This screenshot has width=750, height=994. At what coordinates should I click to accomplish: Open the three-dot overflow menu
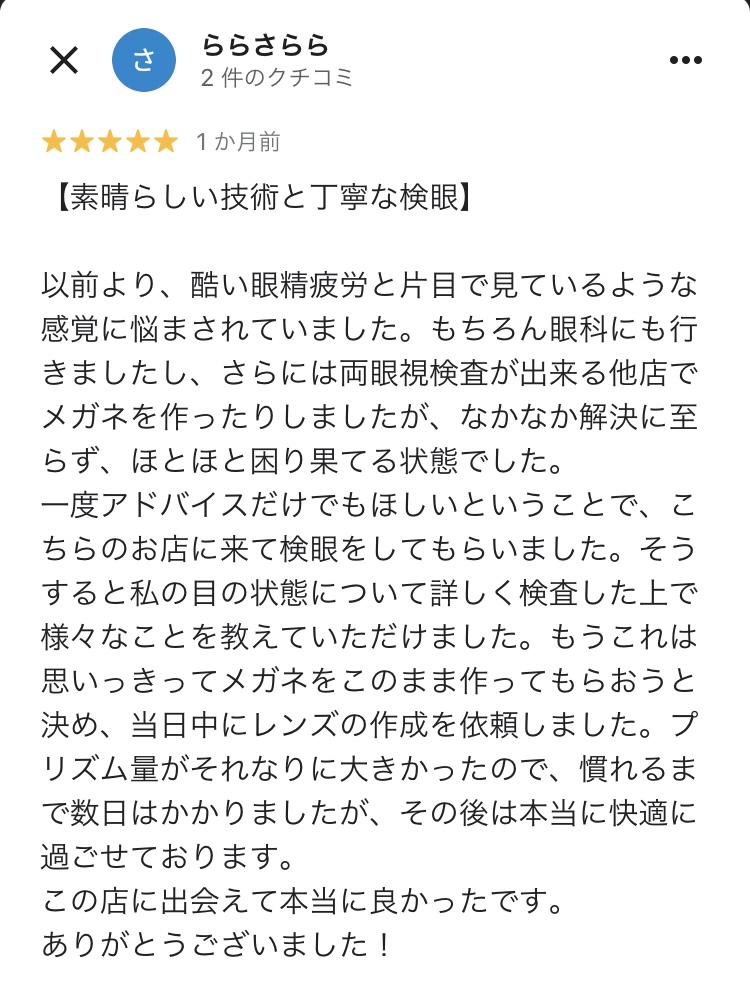[x=686, y=61]
